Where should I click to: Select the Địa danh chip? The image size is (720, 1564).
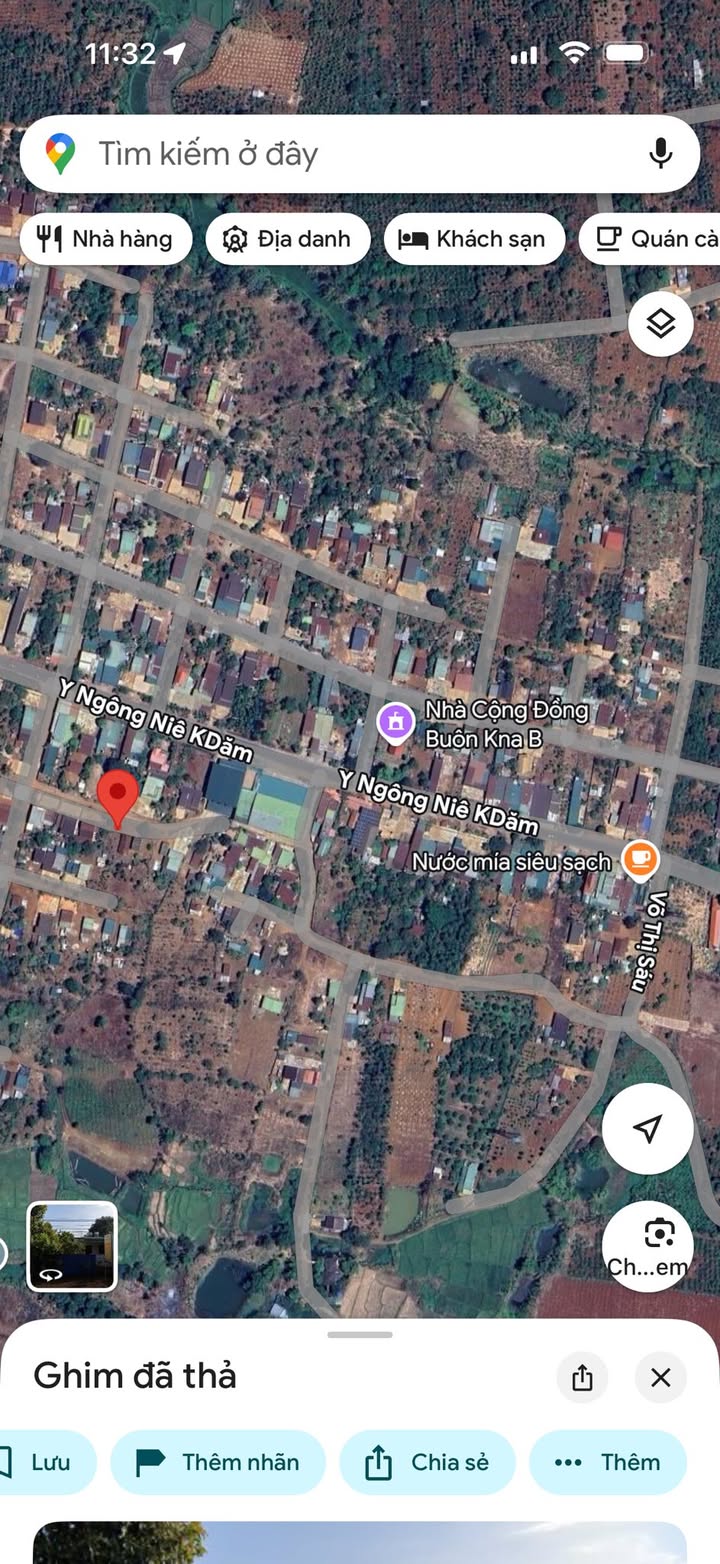pyautogui.click(x=288, y=239)
